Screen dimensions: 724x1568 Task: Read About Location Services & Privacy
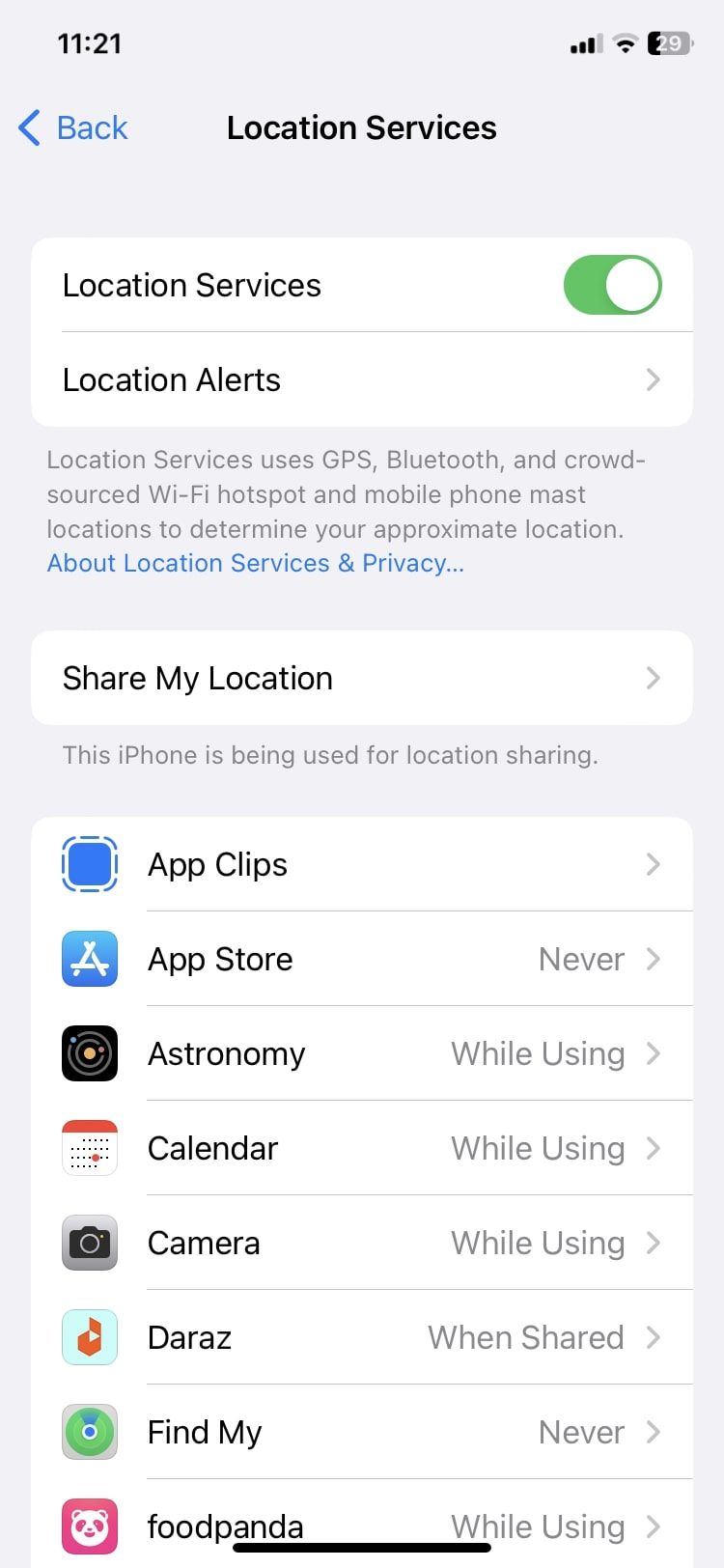point(256,563)
